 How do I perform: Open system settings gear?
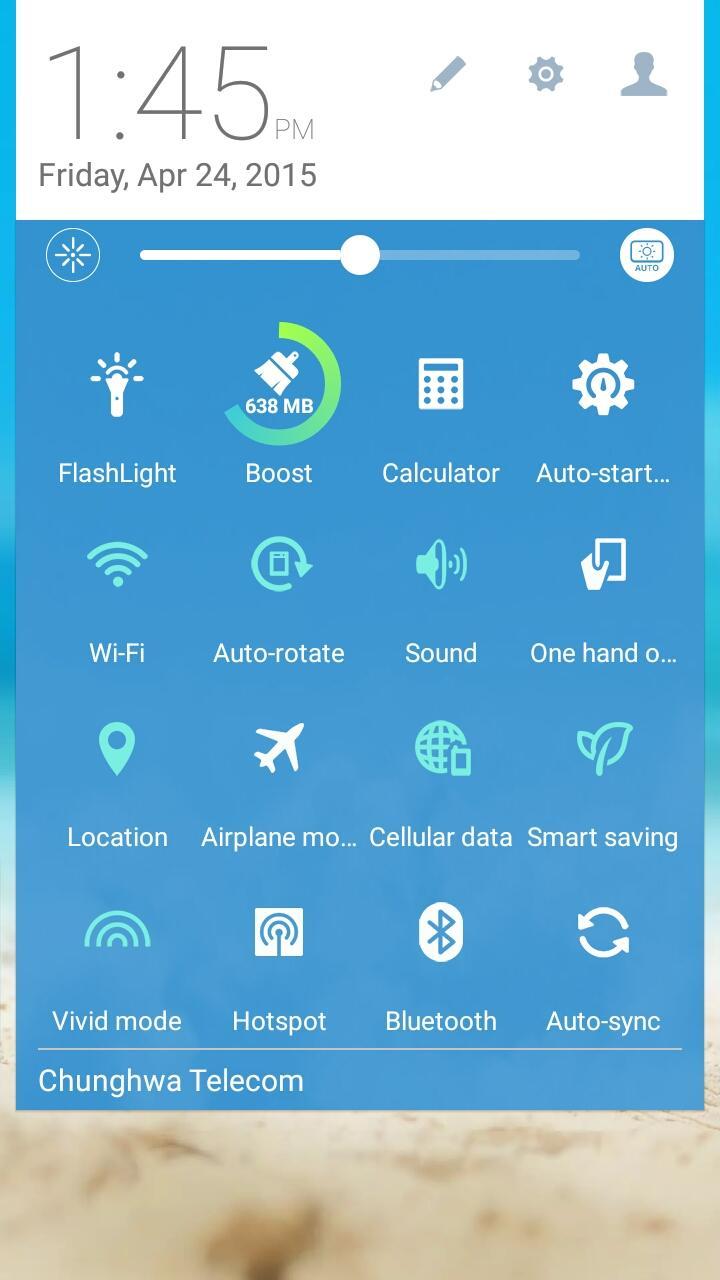545,74
